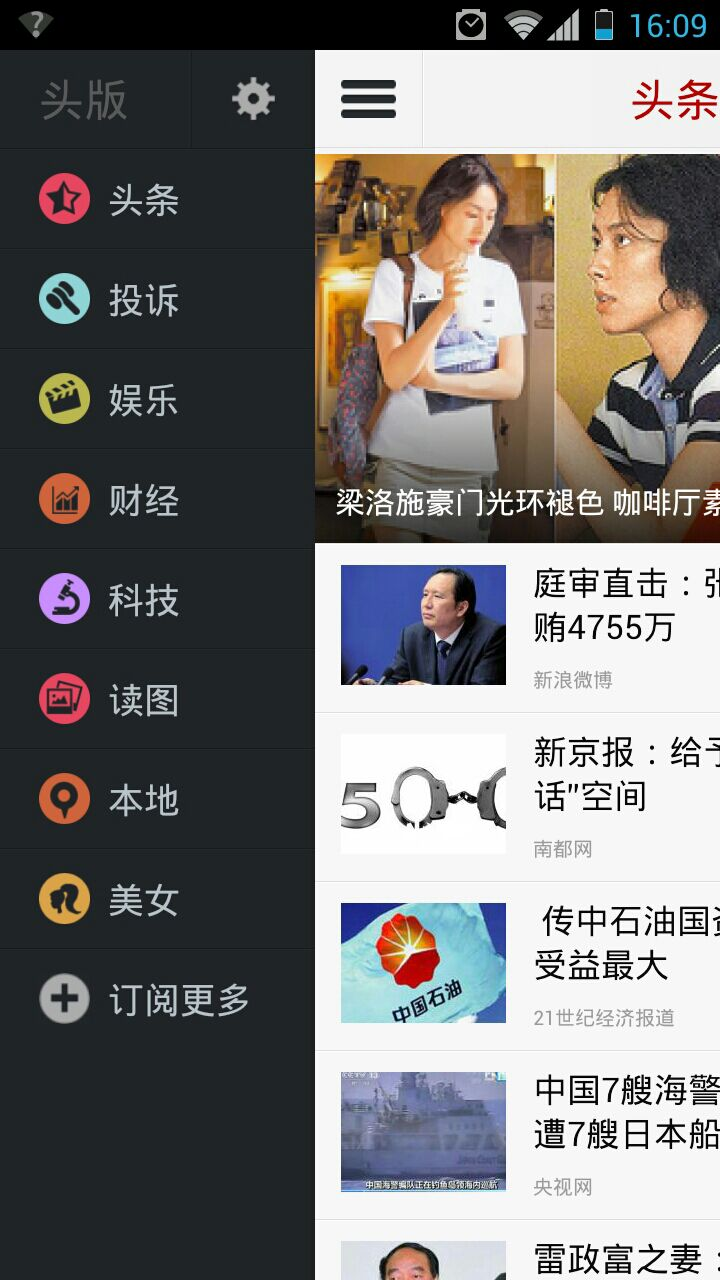Read the 新京报 article from 南都网
The image size is (720, 1280).
pyautogui.click(x=518, y=797)
